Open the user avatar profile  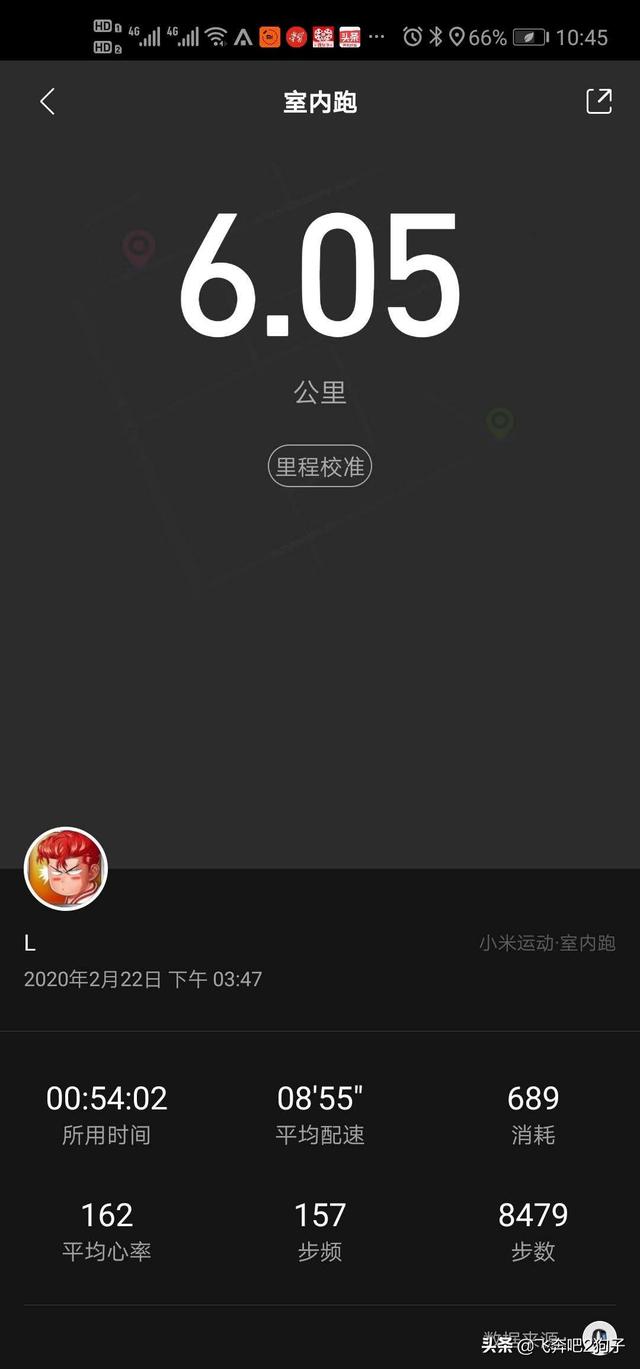click(66, 868)
